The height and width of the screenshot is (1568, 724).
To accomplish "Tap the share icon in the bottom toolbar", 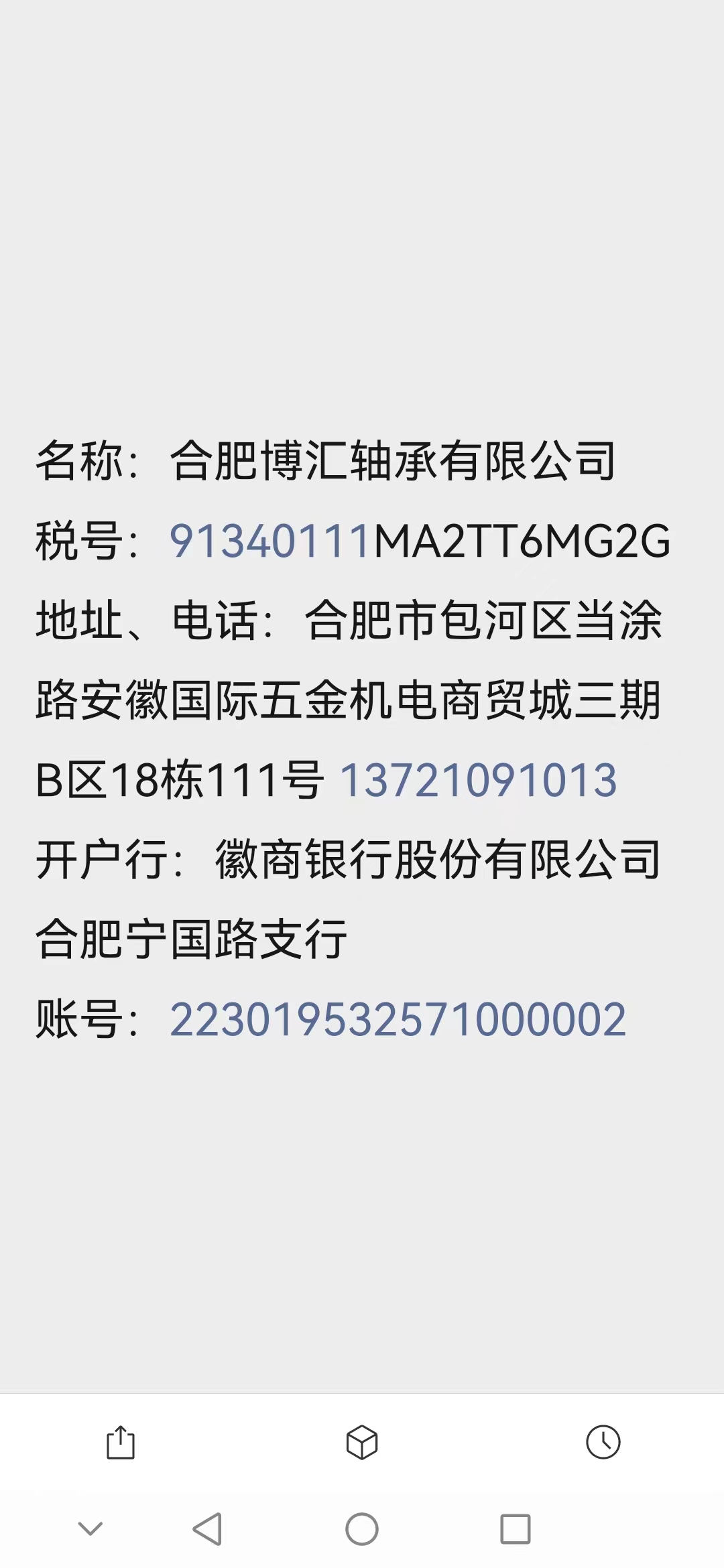I will coord(121,1442).
